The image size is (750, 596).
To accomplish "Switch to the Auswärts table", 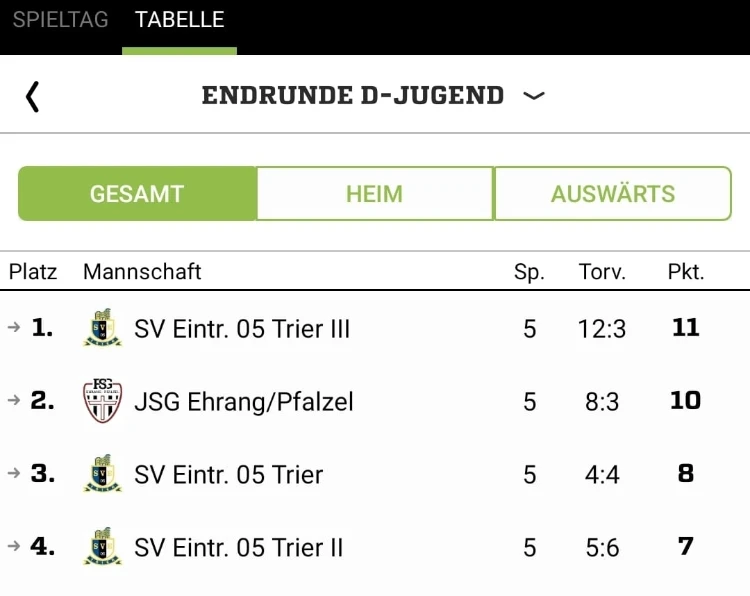I will click(x=613, y=194).
